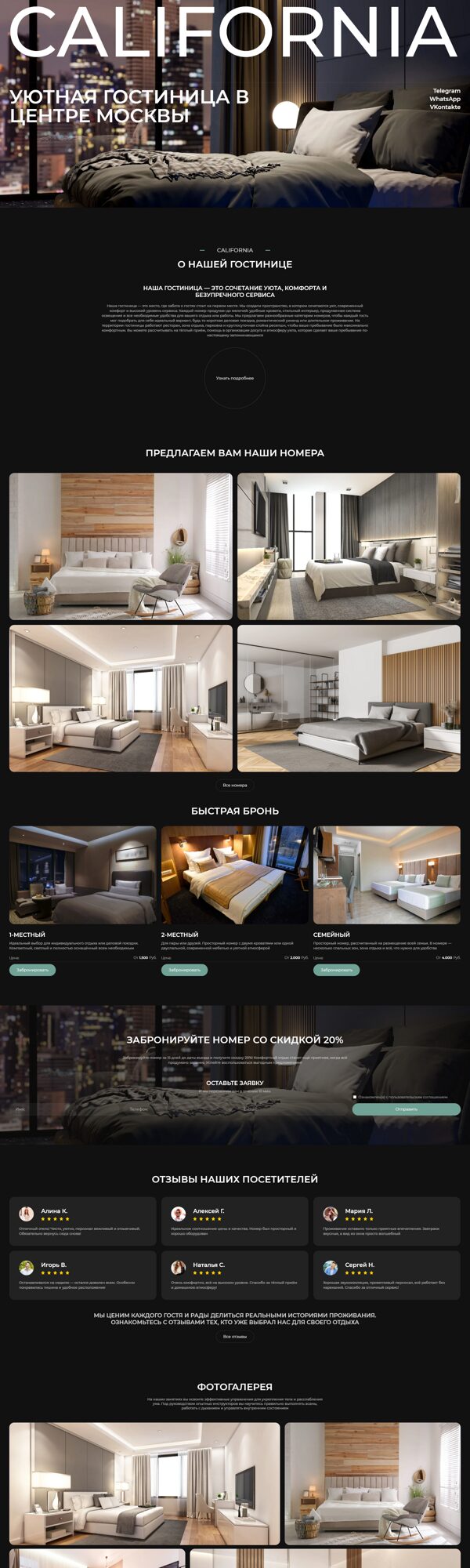Viewport: 470px width, 1568px height.
Task: Tap the round "Узнать подробнее" button
Action: (235, 378)
